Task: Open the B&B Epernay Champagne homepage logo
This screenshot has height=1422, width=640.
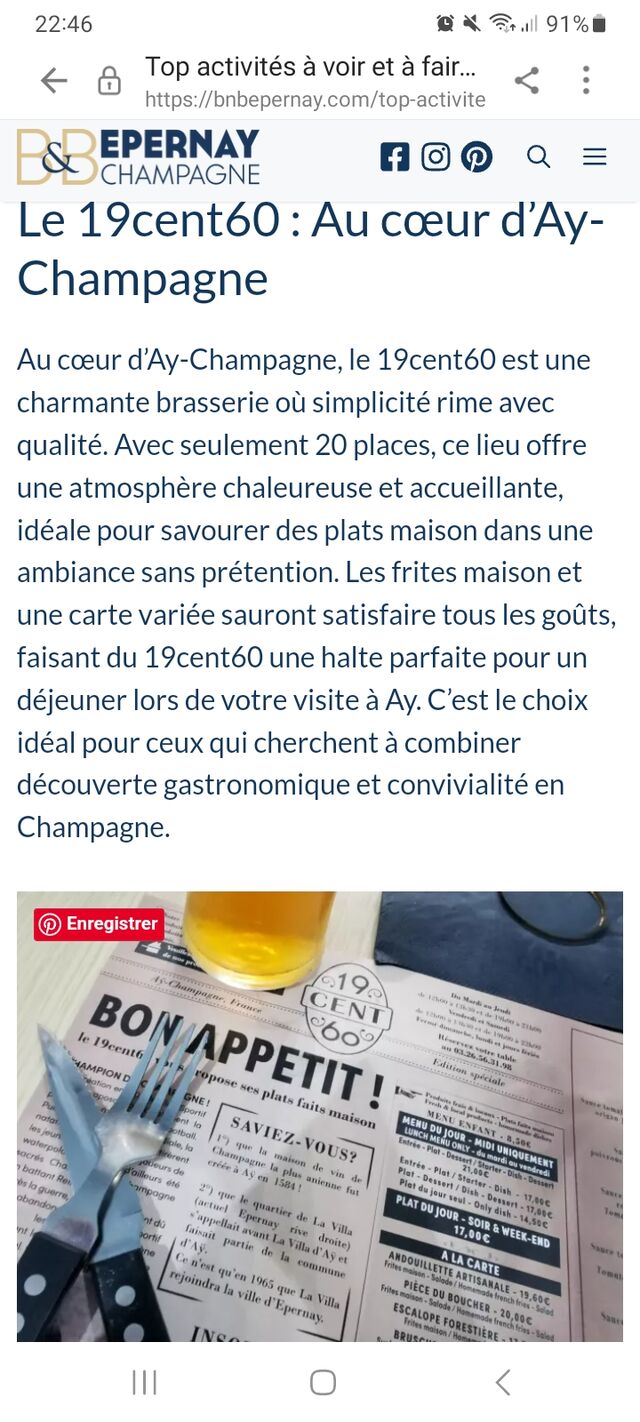Action: tap(138, 157)
